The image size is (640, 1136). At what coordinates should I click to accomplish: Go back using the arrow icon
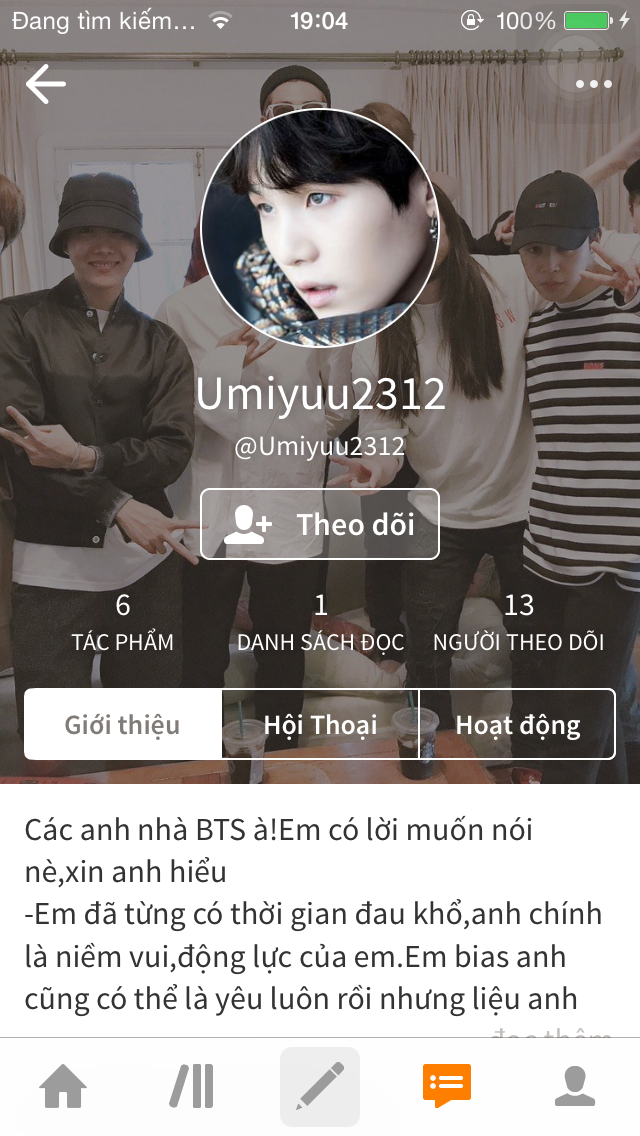click(45, 84)
